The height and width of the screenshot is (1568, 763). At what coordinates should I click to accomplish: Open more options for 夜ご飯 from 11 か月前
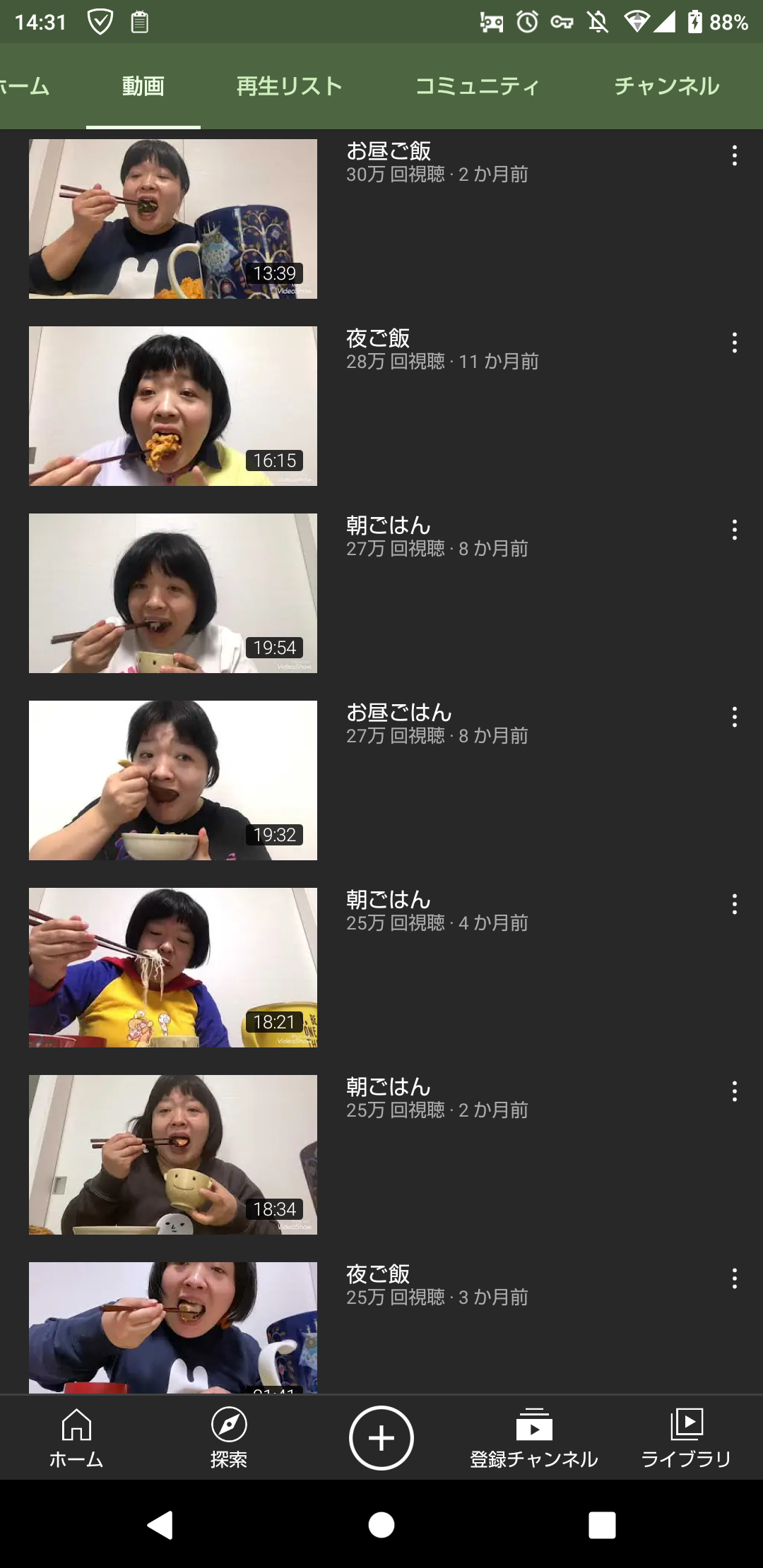[x=735, y=343]
